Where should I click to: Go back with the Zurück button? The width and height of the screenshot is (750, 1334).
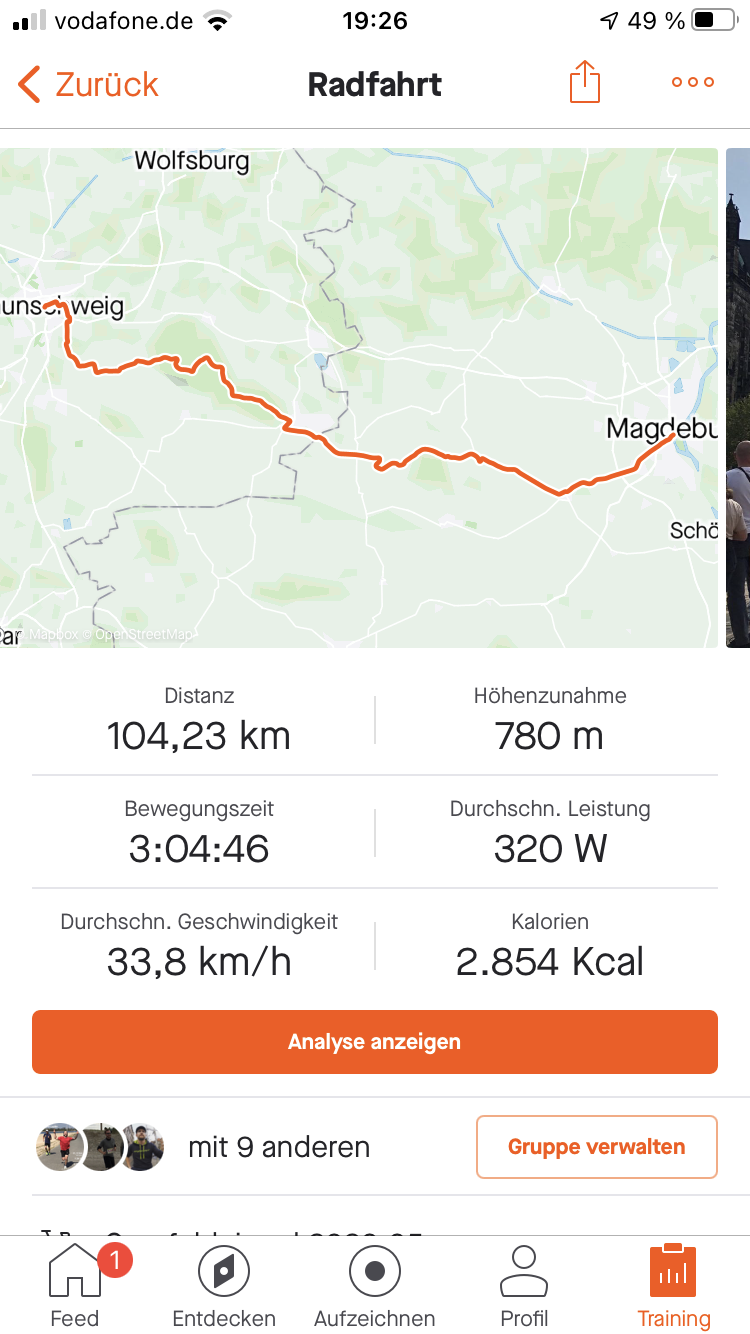tap(88, 84)
